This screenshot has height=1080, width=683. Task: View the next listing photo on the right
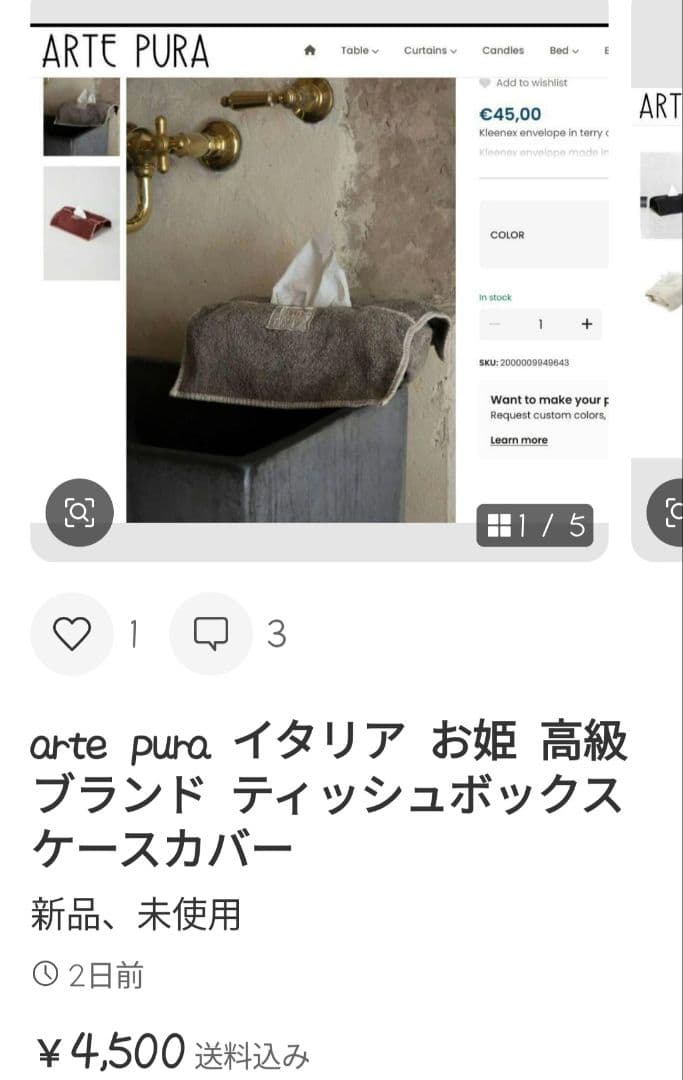click(x=658, y=280)
